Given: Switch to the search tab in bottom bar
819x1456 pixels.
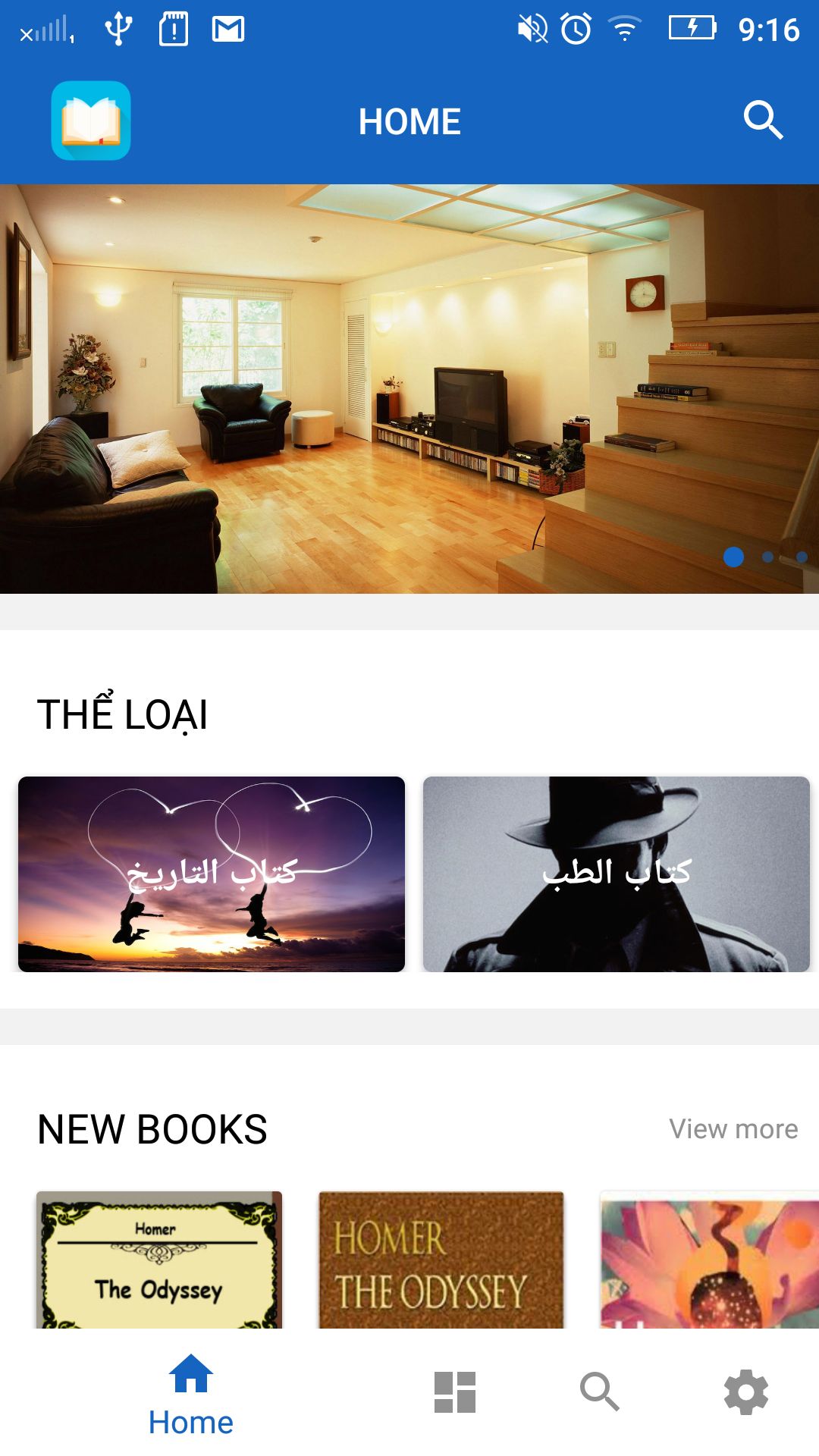Looking at the screenshot, I should tap(600, 1392).
